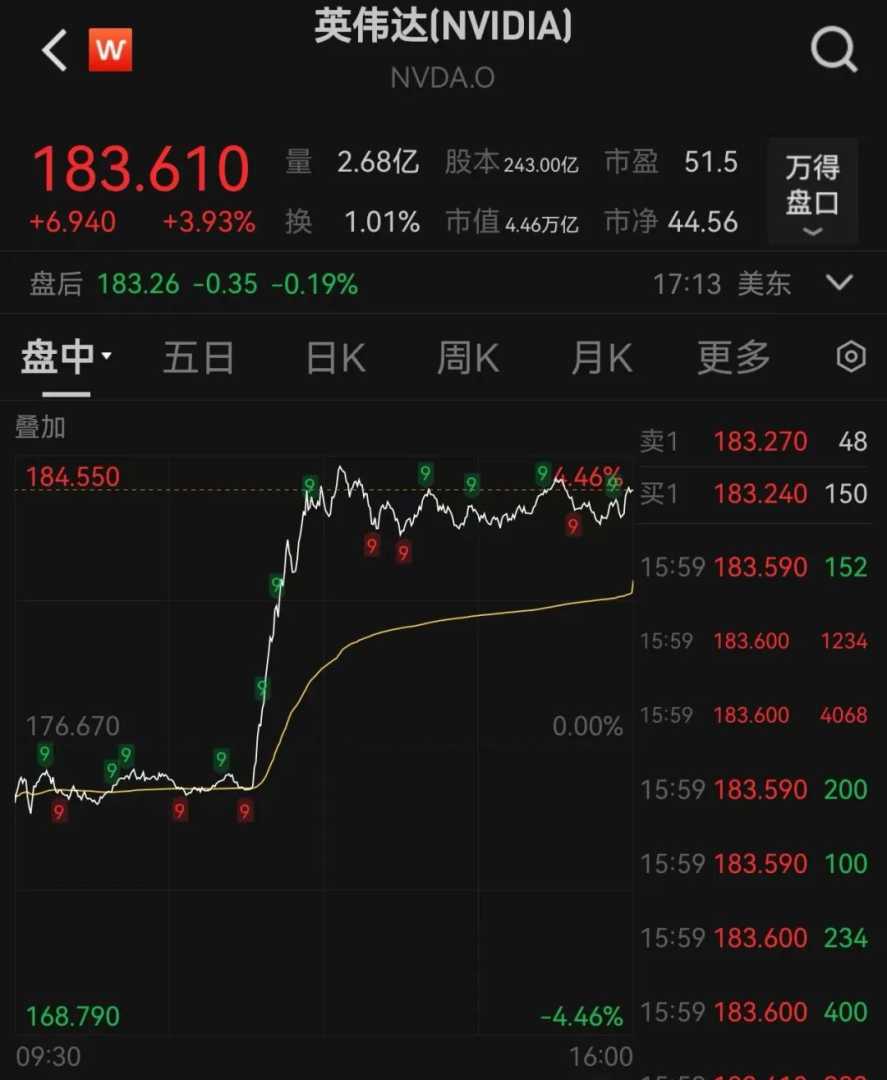The width and height of the screenshot is (887, 1080).
Task: Switch to the 周K chart tab
Action: pyautogui.click(x=467, y=357)
